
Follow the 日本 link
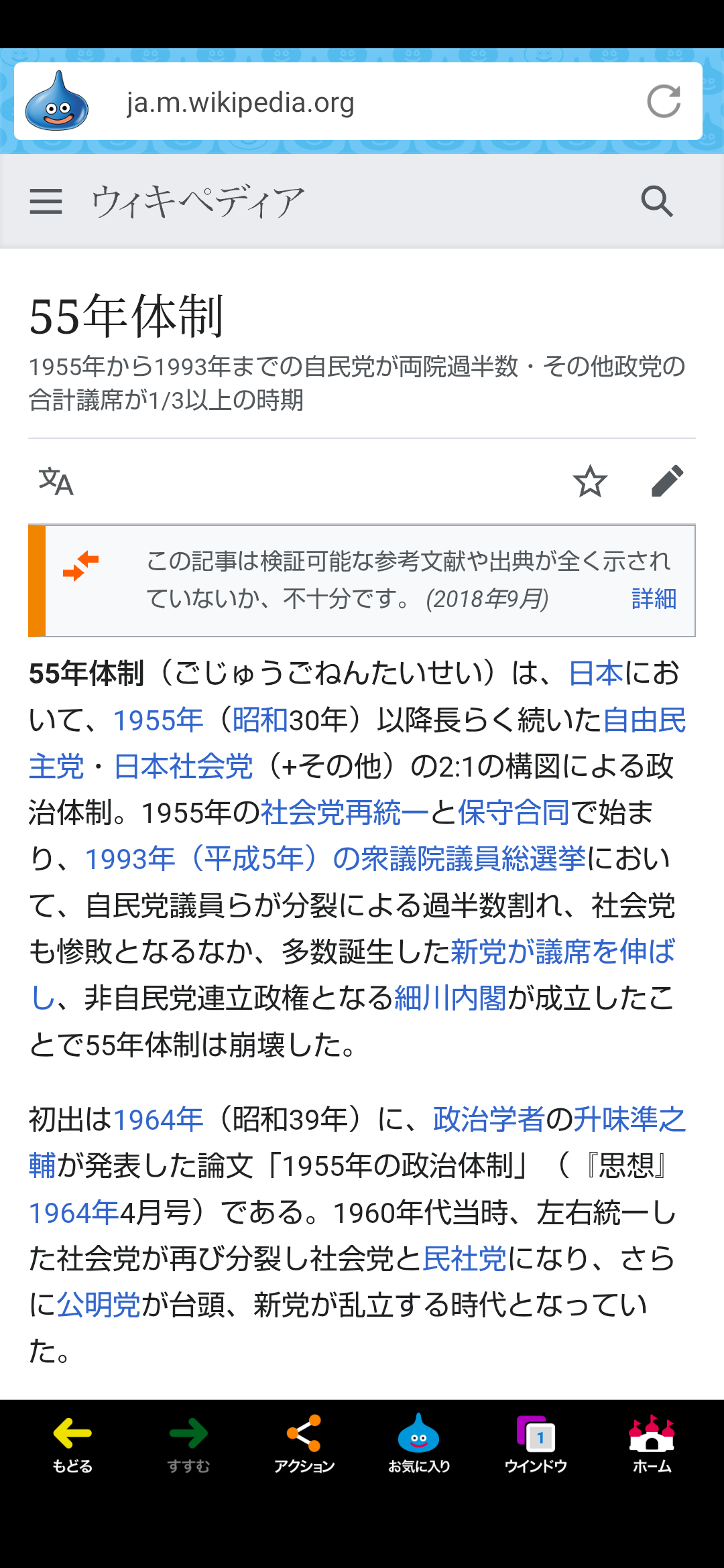pos(596,673)
